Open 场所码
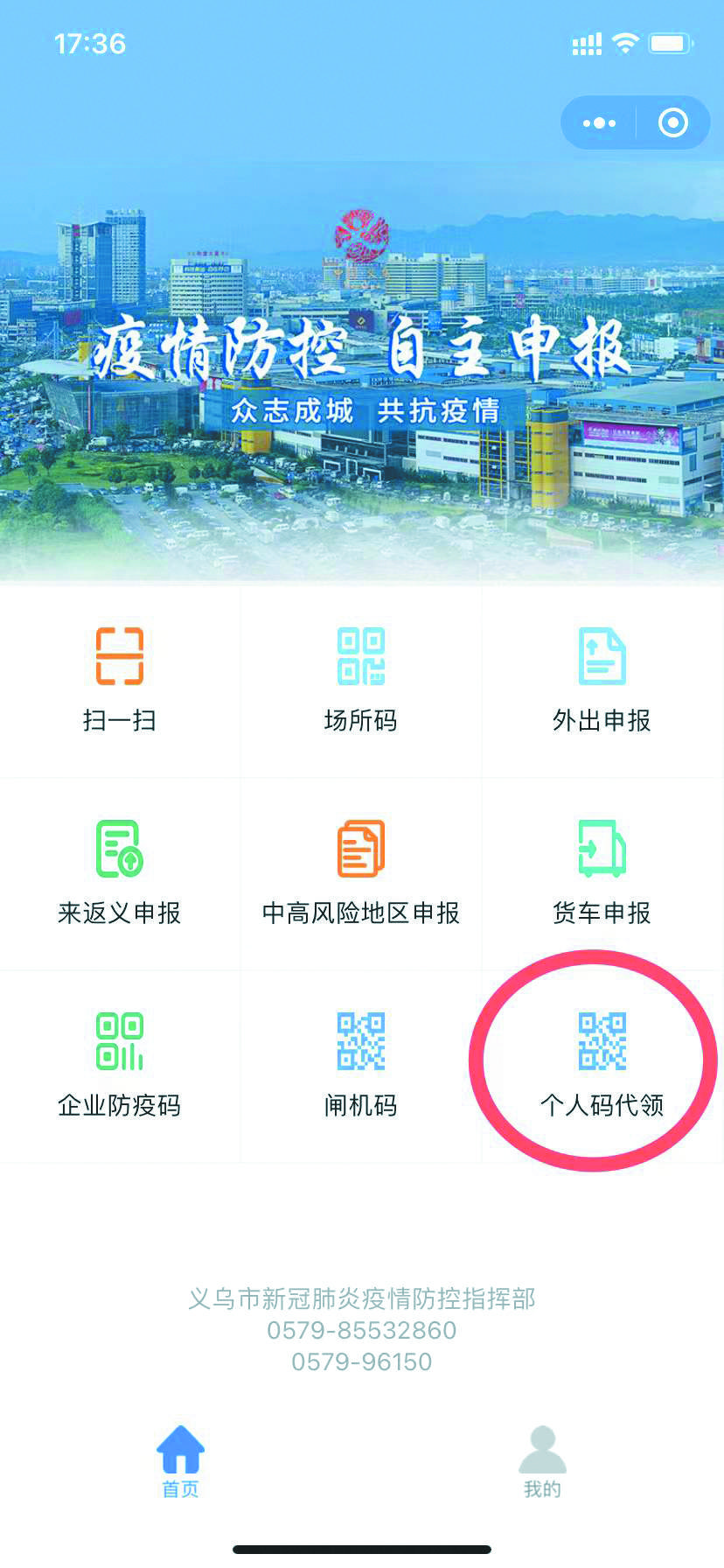 361,679
